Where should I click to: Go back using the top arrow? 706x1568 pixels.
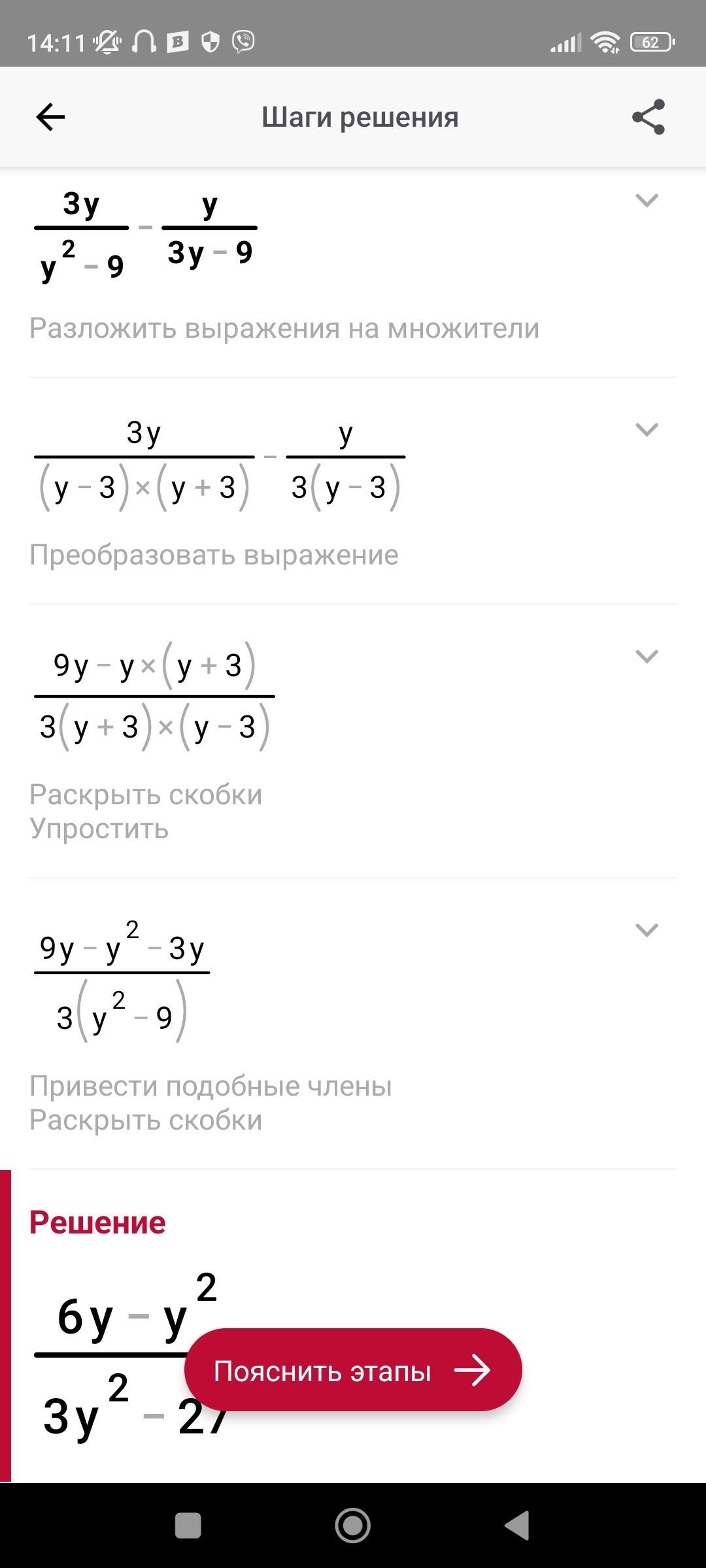50,118
